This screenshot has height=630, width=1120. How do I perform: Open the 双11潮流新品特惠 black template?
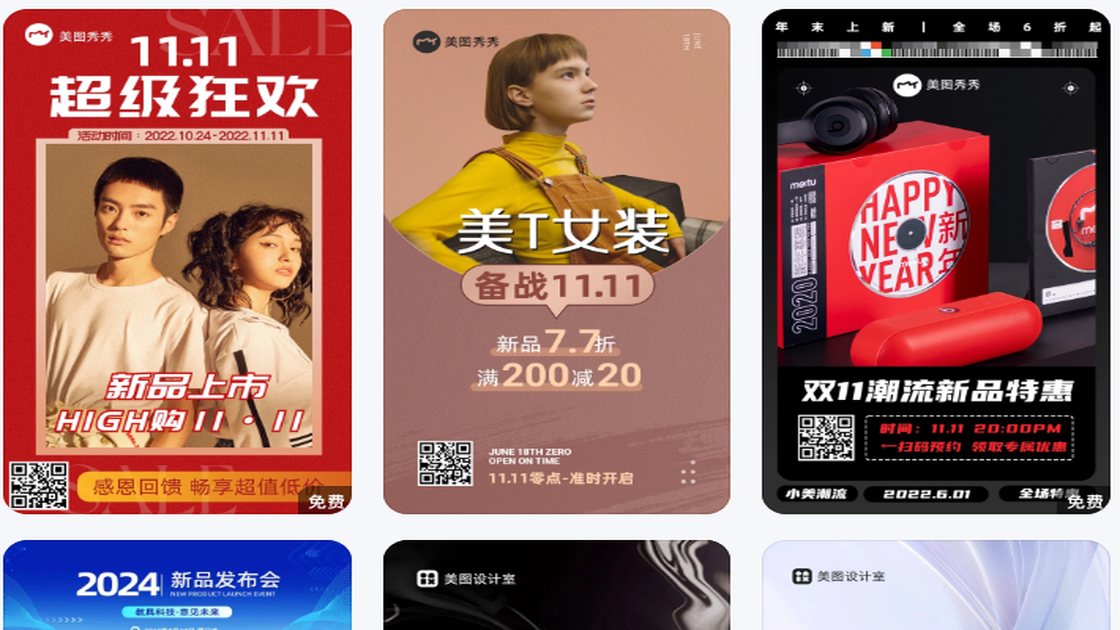click(935, 261)
